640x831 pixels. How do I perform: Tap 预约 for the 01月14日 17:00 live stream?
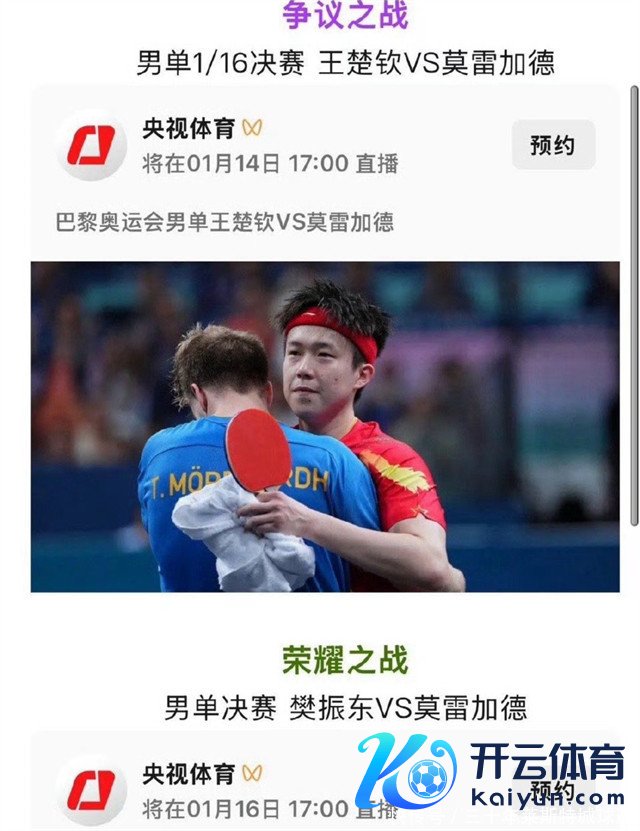553,146
